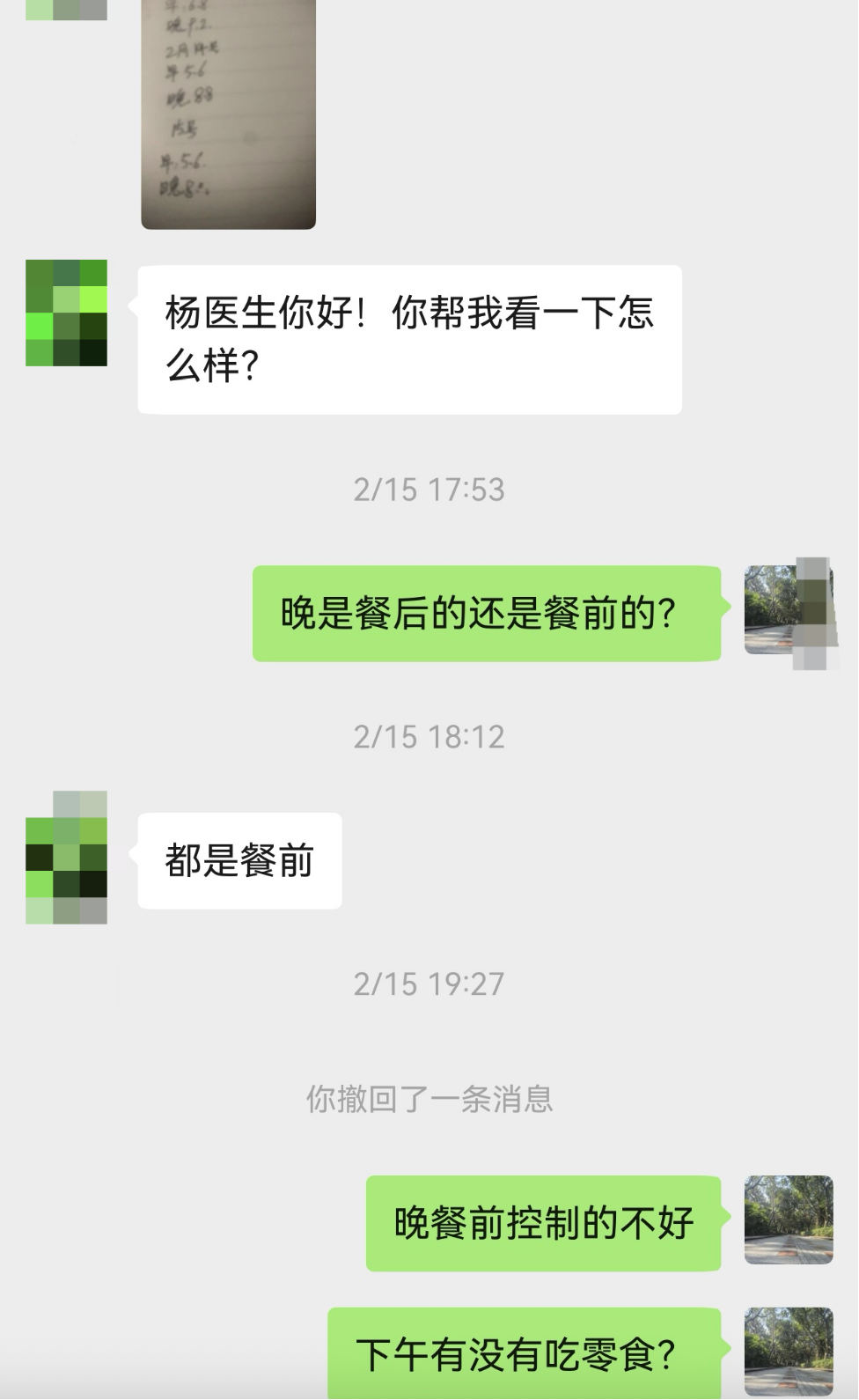Screen dimensions: 859x1400
Task: Open own avatar beside '下午有没有吃零食?'
Action: pyautogui.click(x=789, y=1352)
